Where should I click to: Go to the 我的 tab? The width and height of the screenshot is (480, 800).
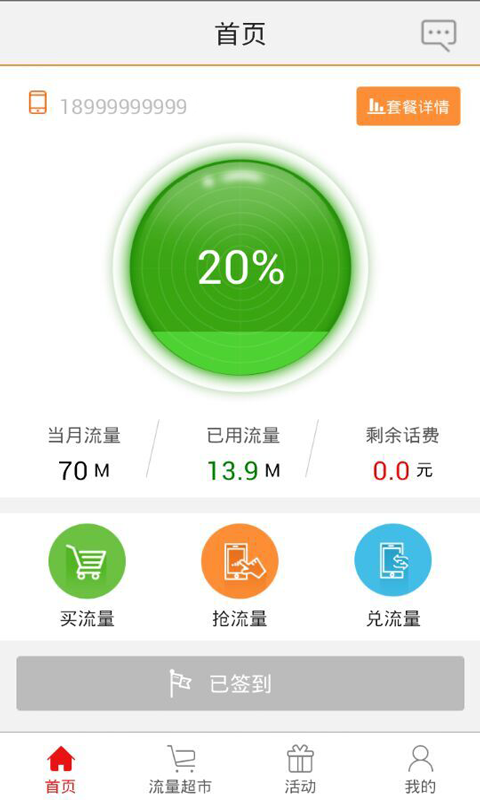pyautogui.click(x=420, y=769)
